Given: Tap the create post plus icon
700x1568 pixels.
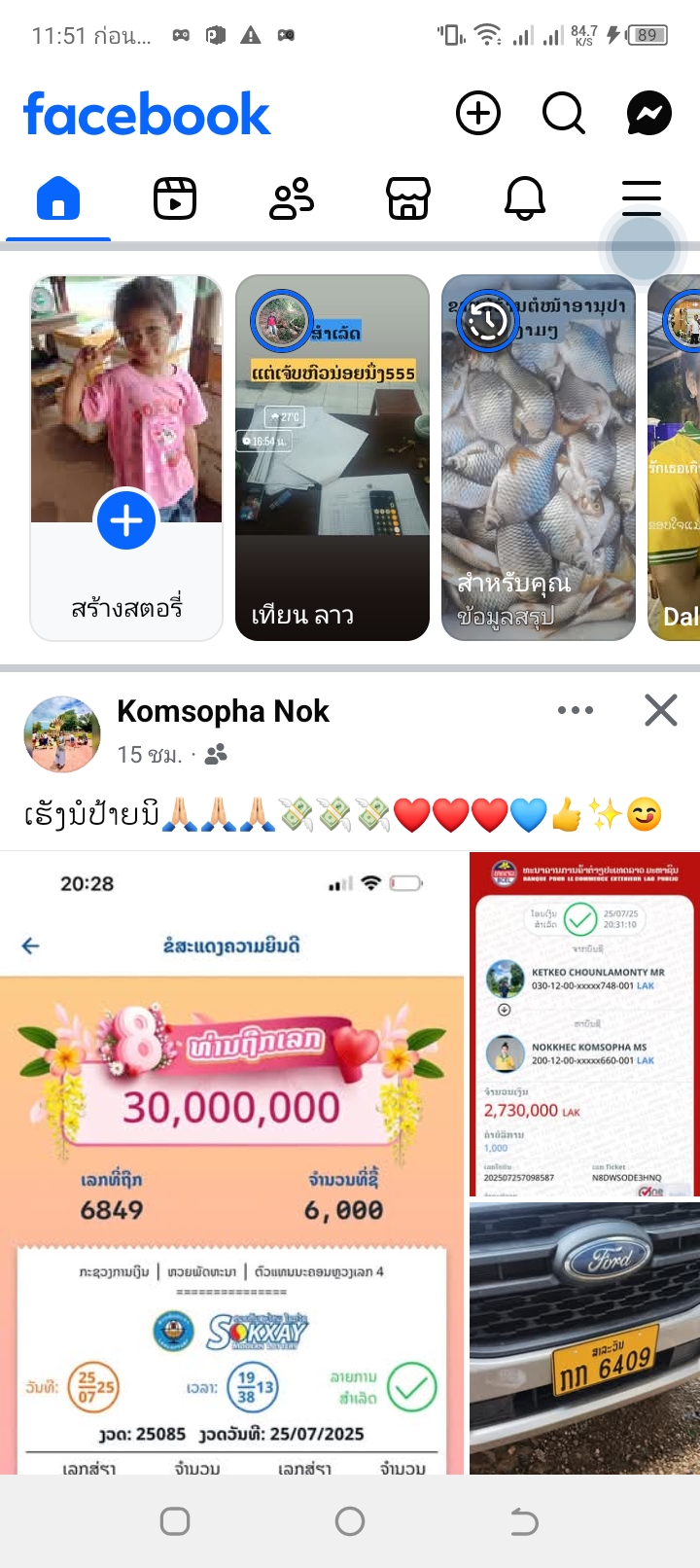Looking at the screenshot, I should pyautogui.click(x=478, y=114).
